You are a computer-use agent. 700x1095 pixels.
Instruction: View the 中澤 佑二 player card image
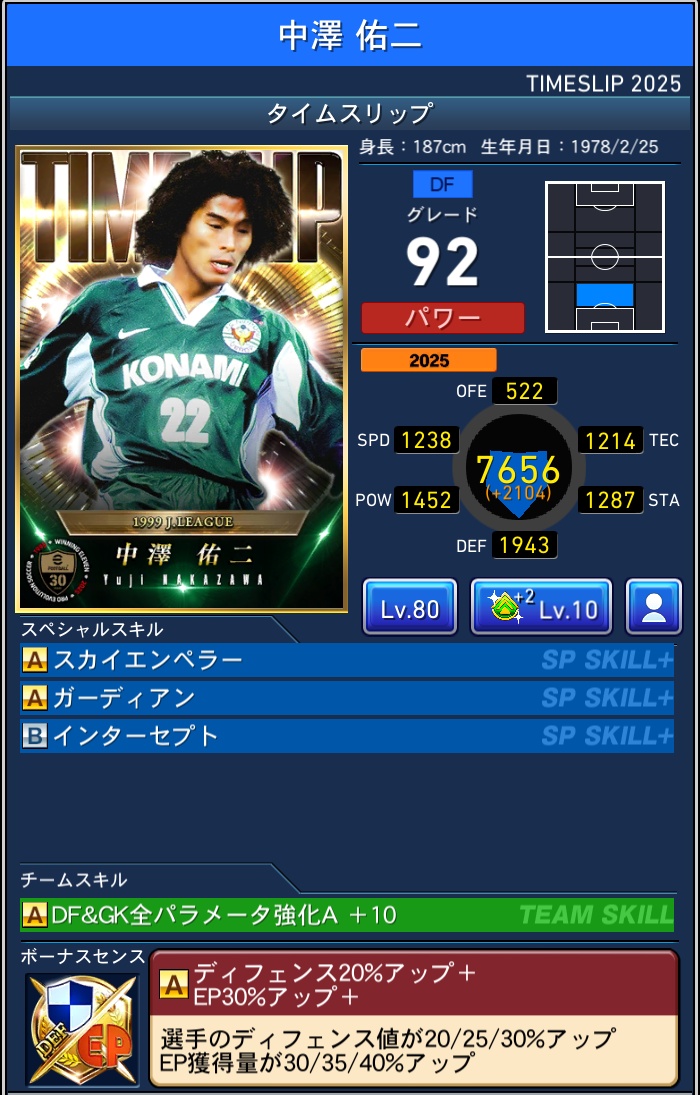point(182,379)
